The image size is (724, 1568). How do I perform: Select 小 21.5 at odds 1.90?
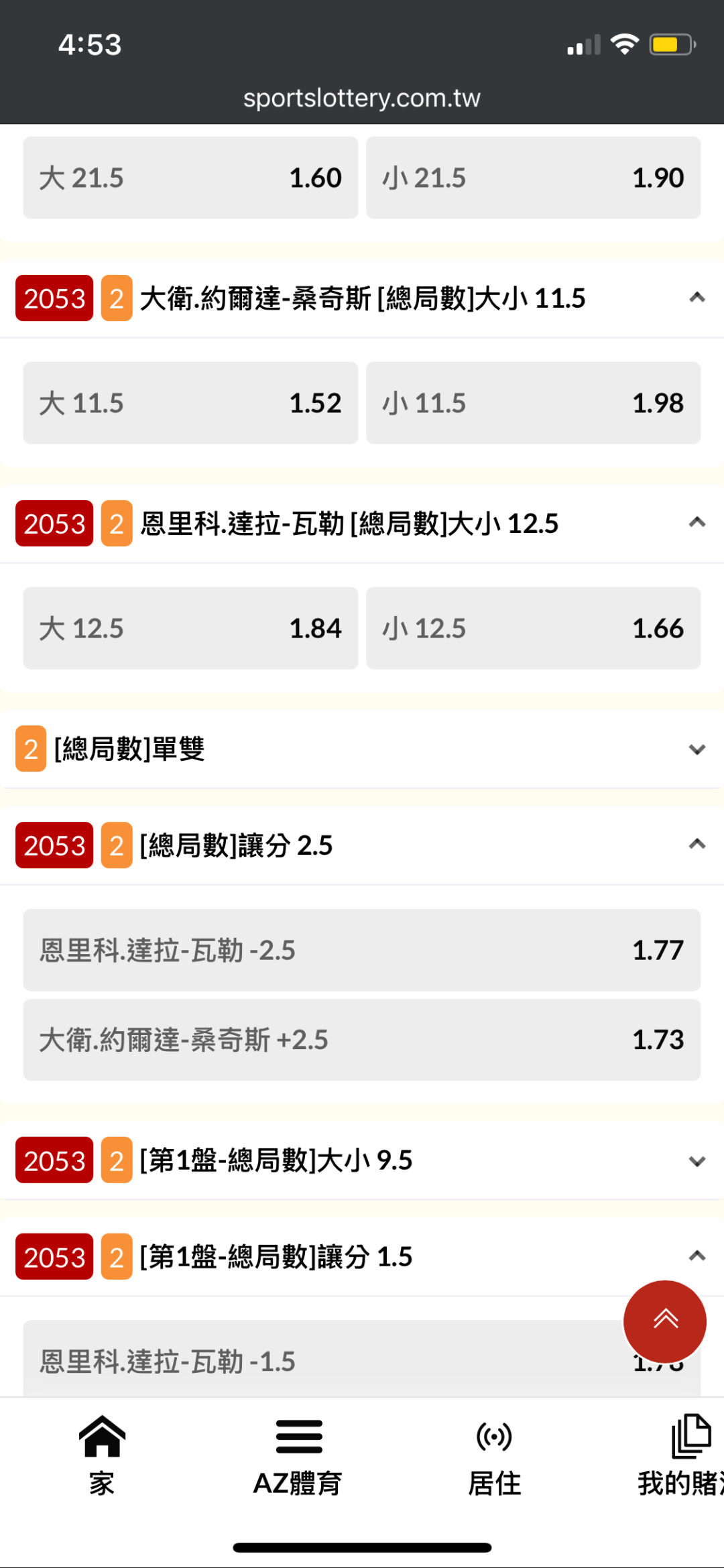533,178
